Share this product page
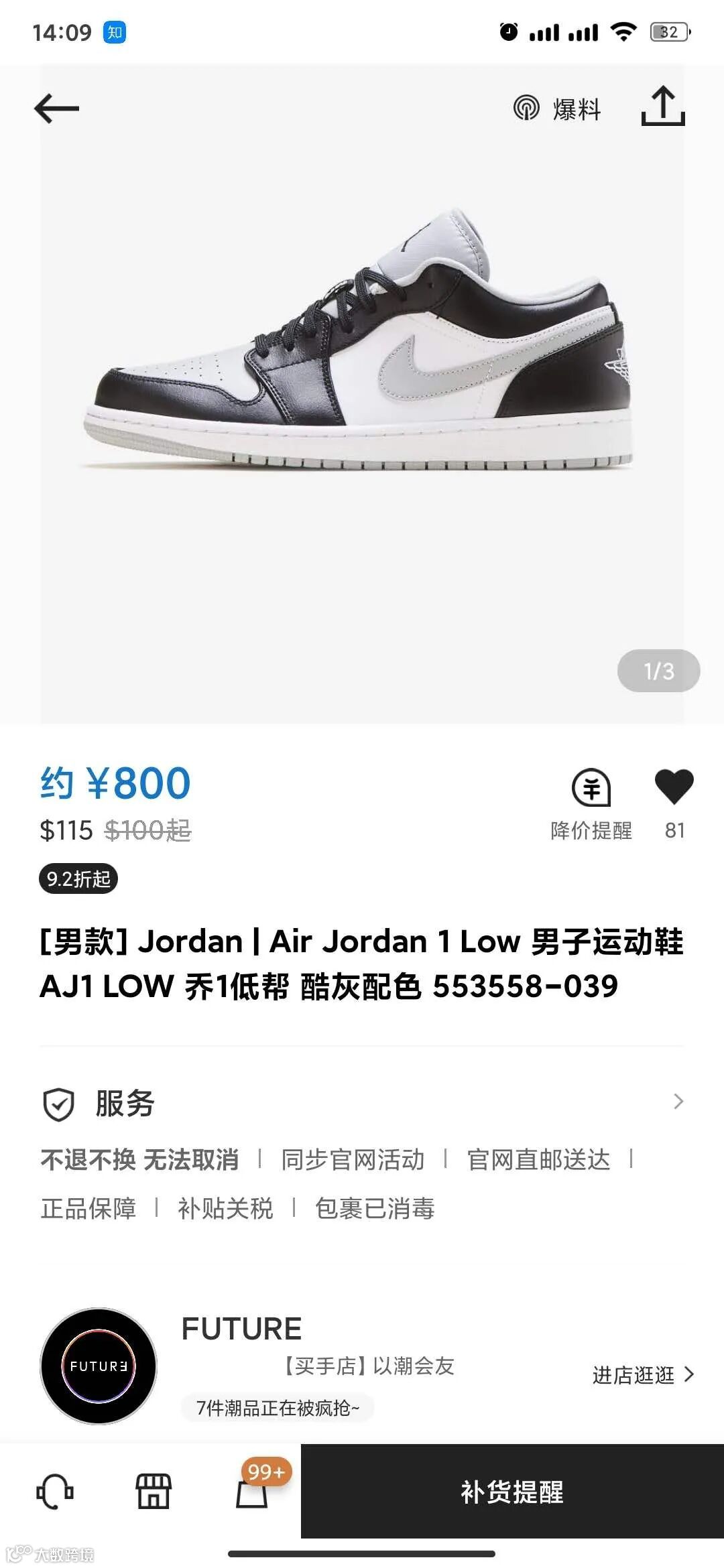This screenshot has width=724, height=1568. [x=663, y=107]
